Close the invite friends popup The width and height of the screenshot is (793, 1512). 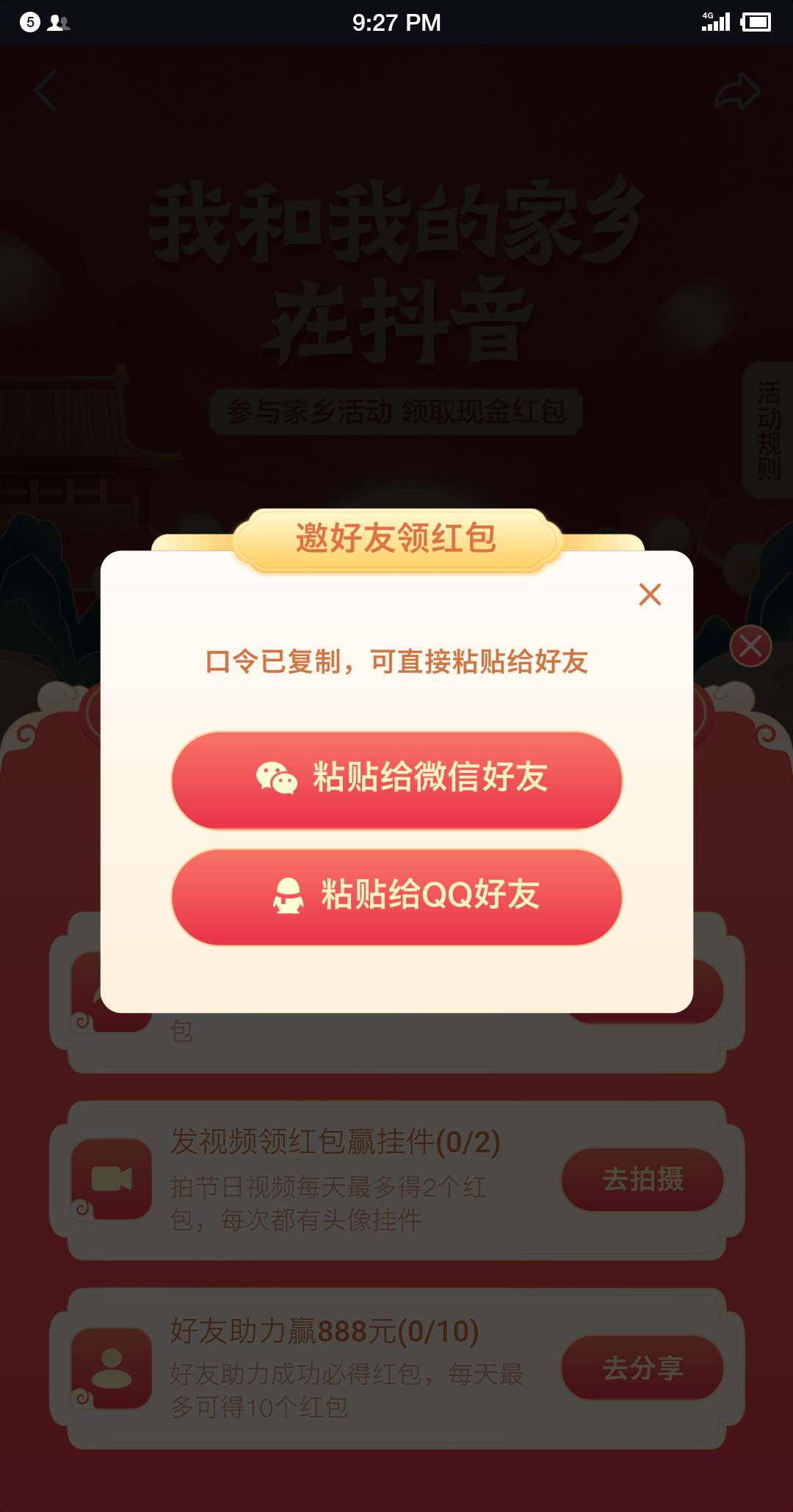[650, 595]
